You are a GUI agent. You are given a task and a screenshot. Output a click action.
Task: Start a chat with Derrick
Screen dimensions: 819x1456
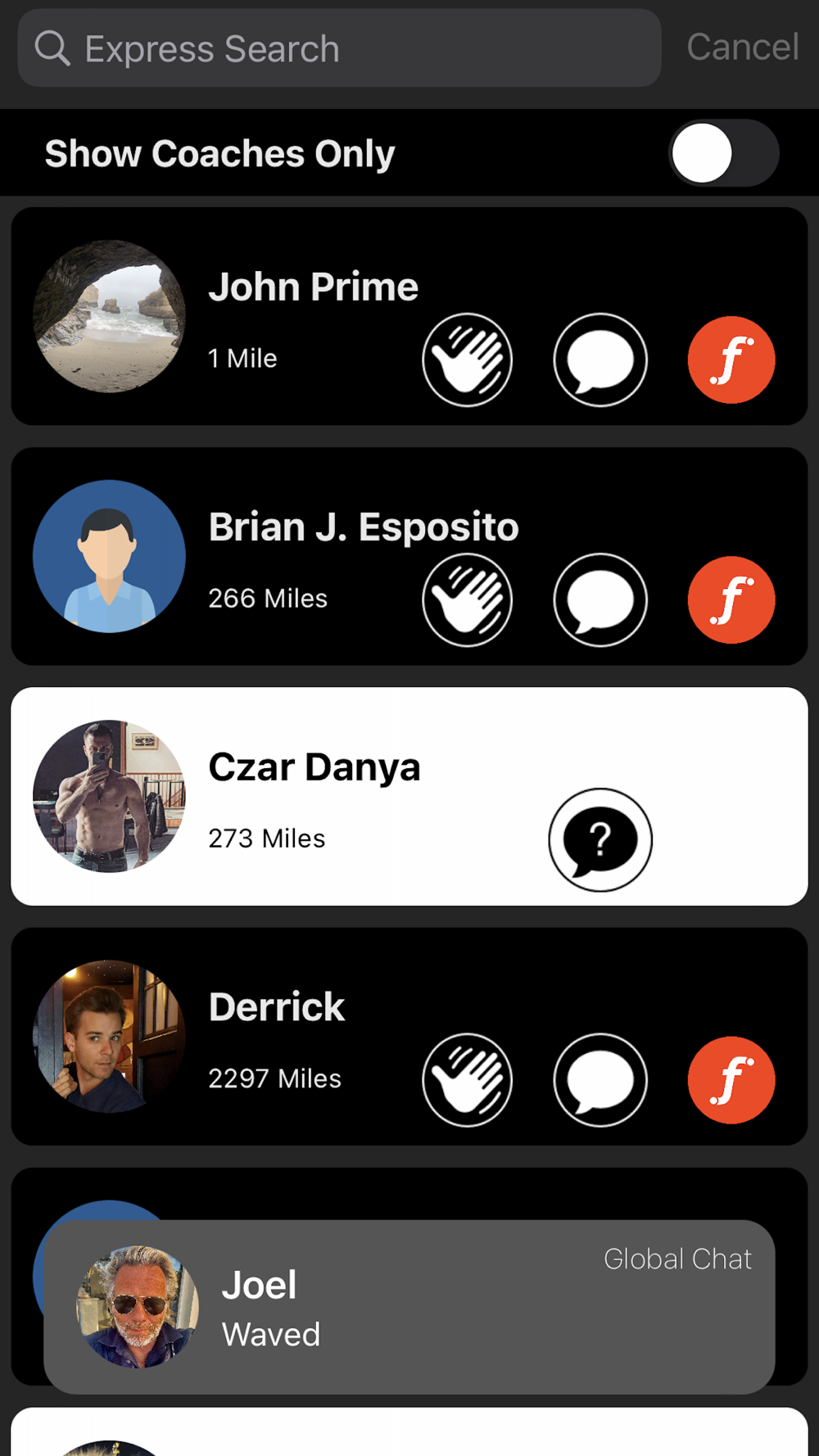coord(600,1080)
